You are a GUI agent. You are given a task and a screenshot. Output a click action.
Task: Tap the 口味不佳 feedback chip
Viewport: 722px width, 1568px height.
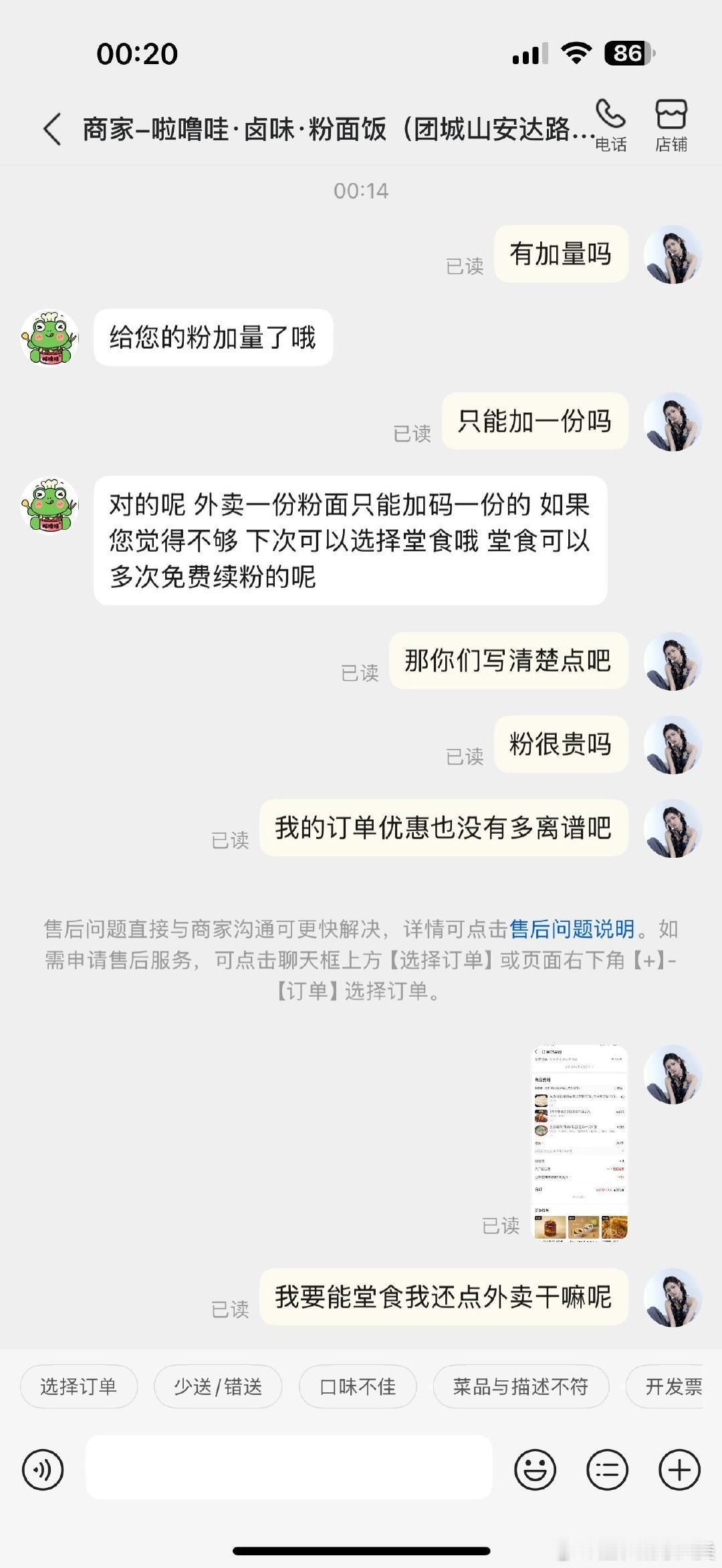click(358, 1386)
